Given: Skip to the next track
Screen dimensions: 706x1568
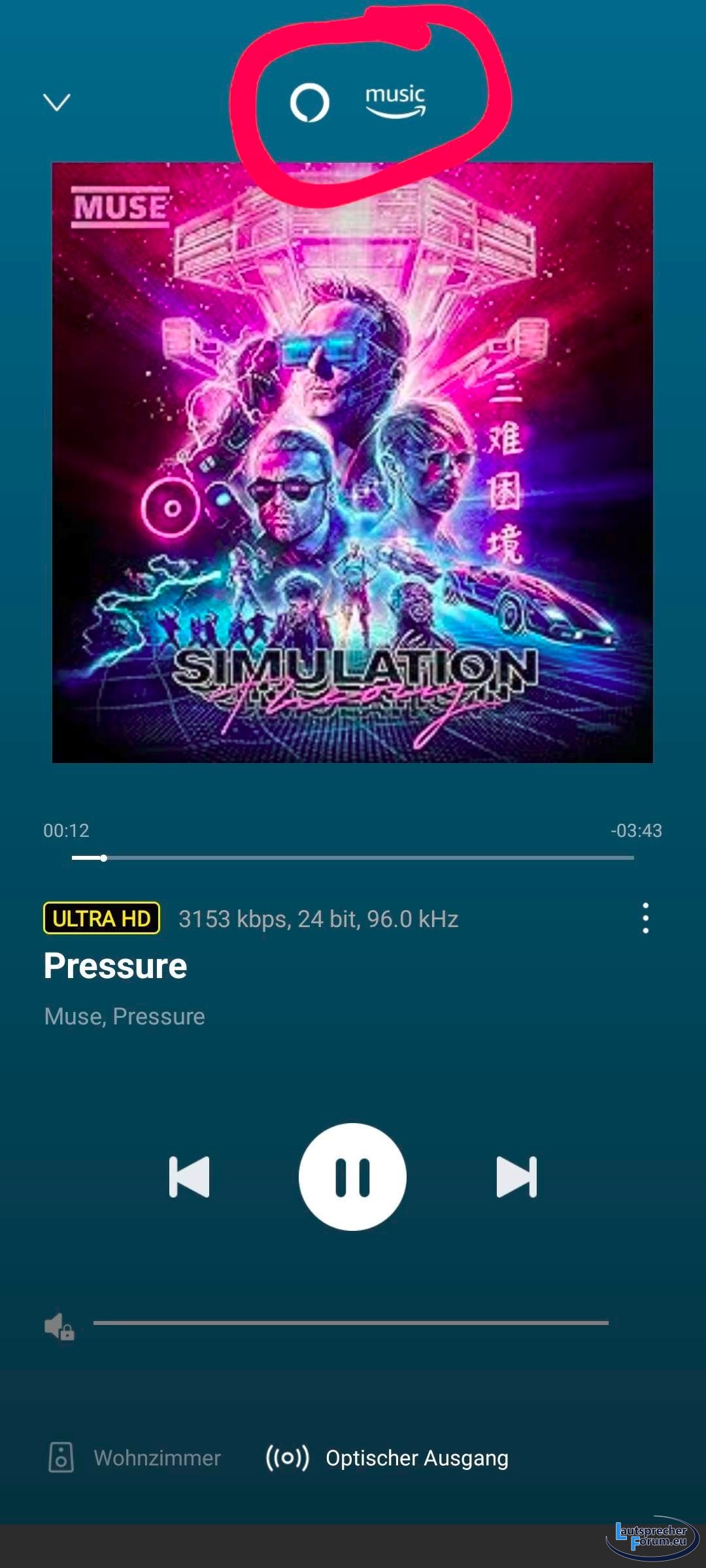Looking at the screenshot, I should [x=516, y=1177].
